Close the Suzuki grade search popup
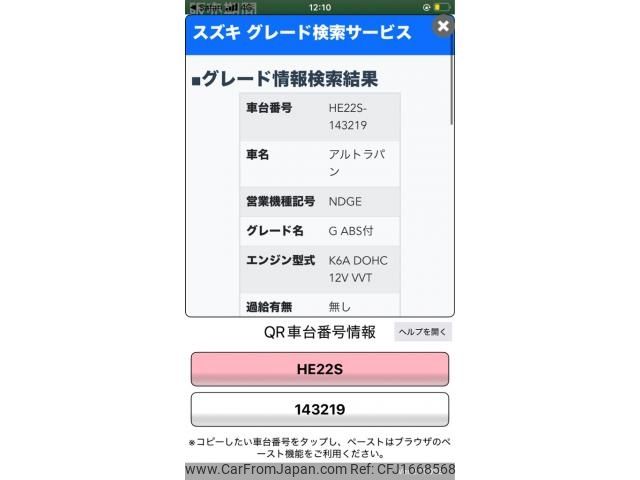The width and height of the screenshot is (640, 480). [444, 27]
